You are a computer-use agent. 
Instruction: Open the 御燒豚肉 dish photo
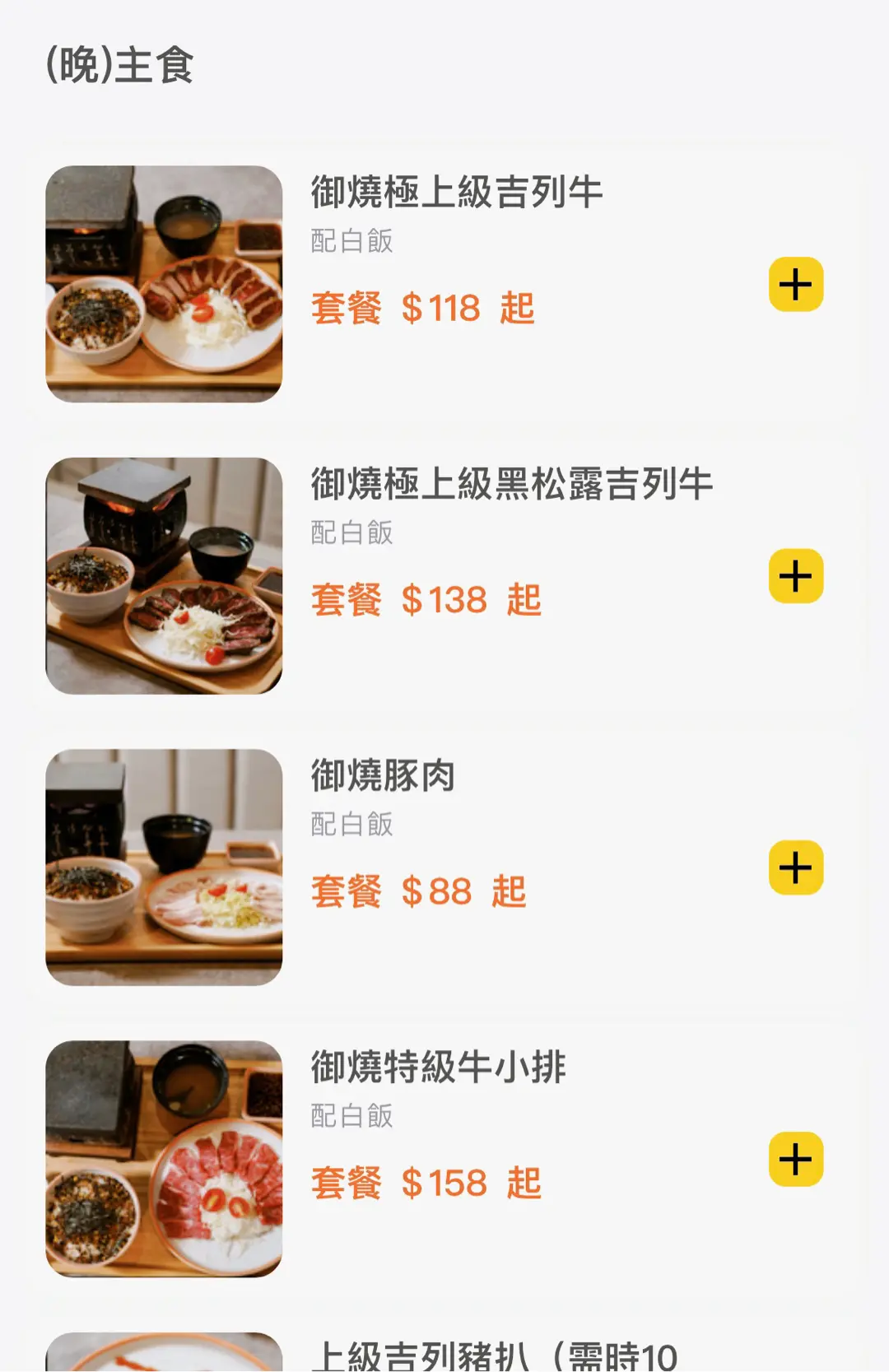pos(164,867)
